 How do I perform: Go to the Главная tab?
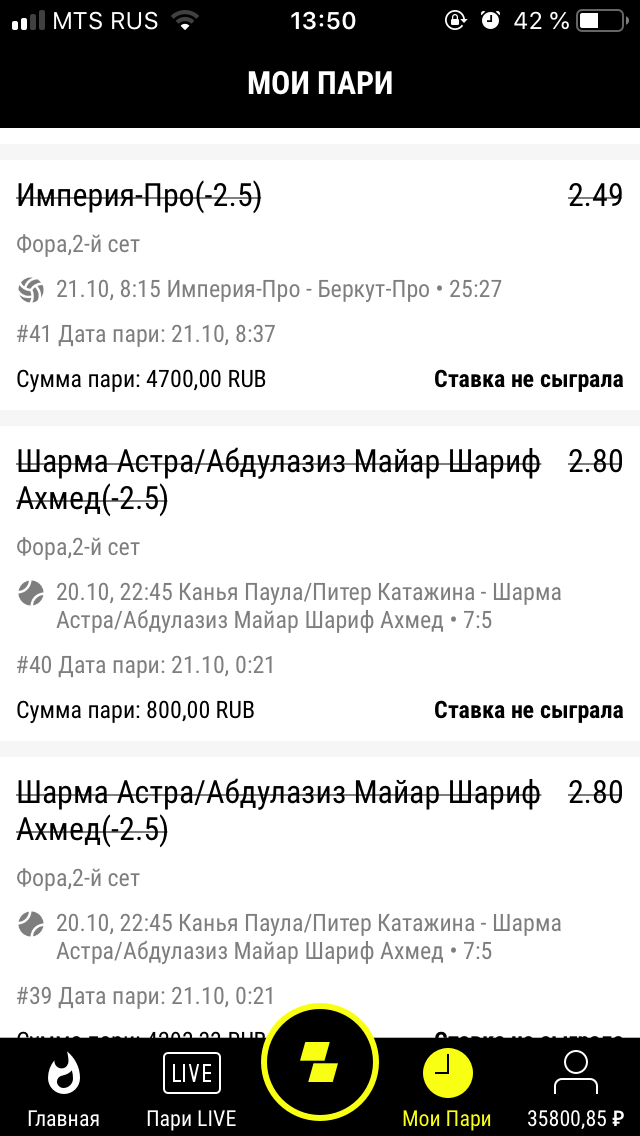pyautogui.click(x=63, y=1090)
